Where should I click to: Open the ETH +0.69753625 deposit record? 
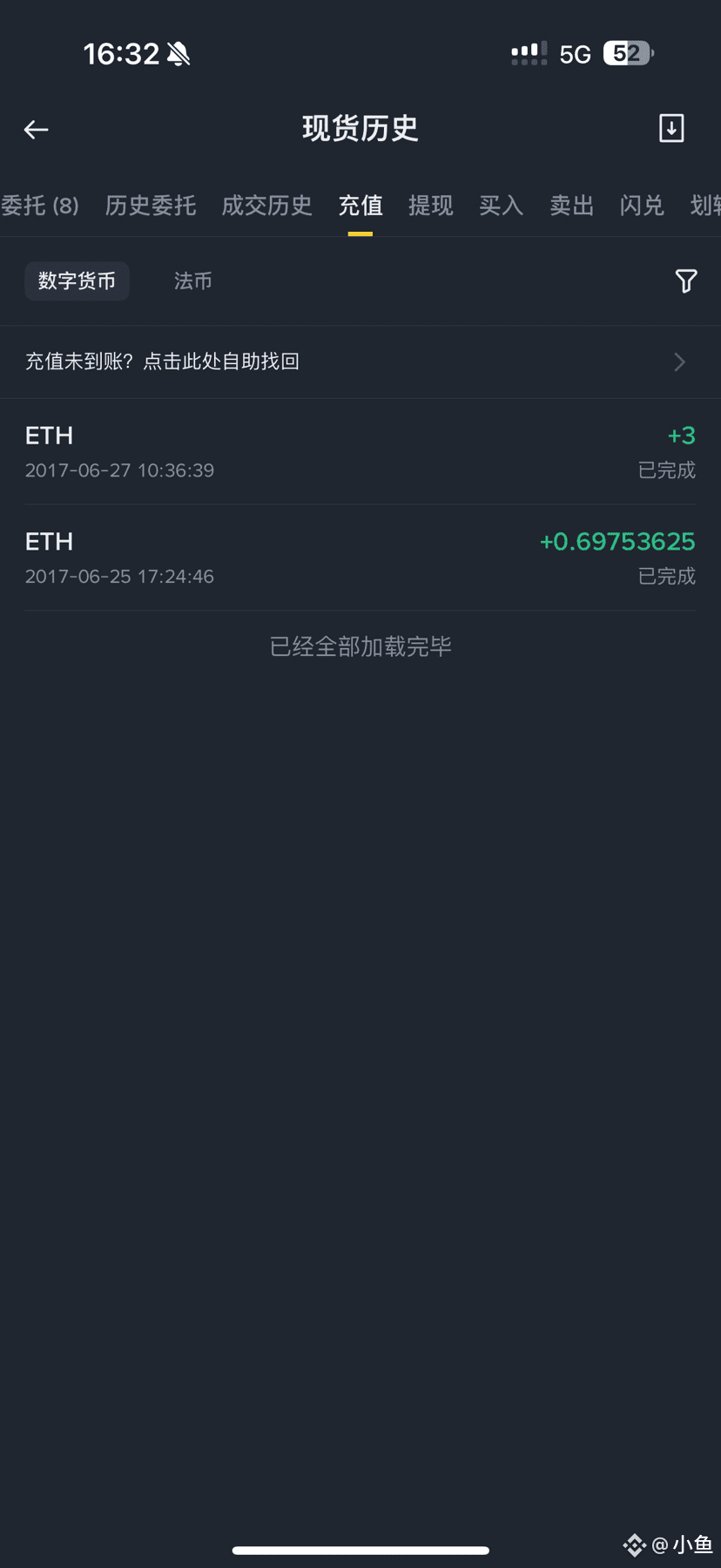click(x=360, y=558)
